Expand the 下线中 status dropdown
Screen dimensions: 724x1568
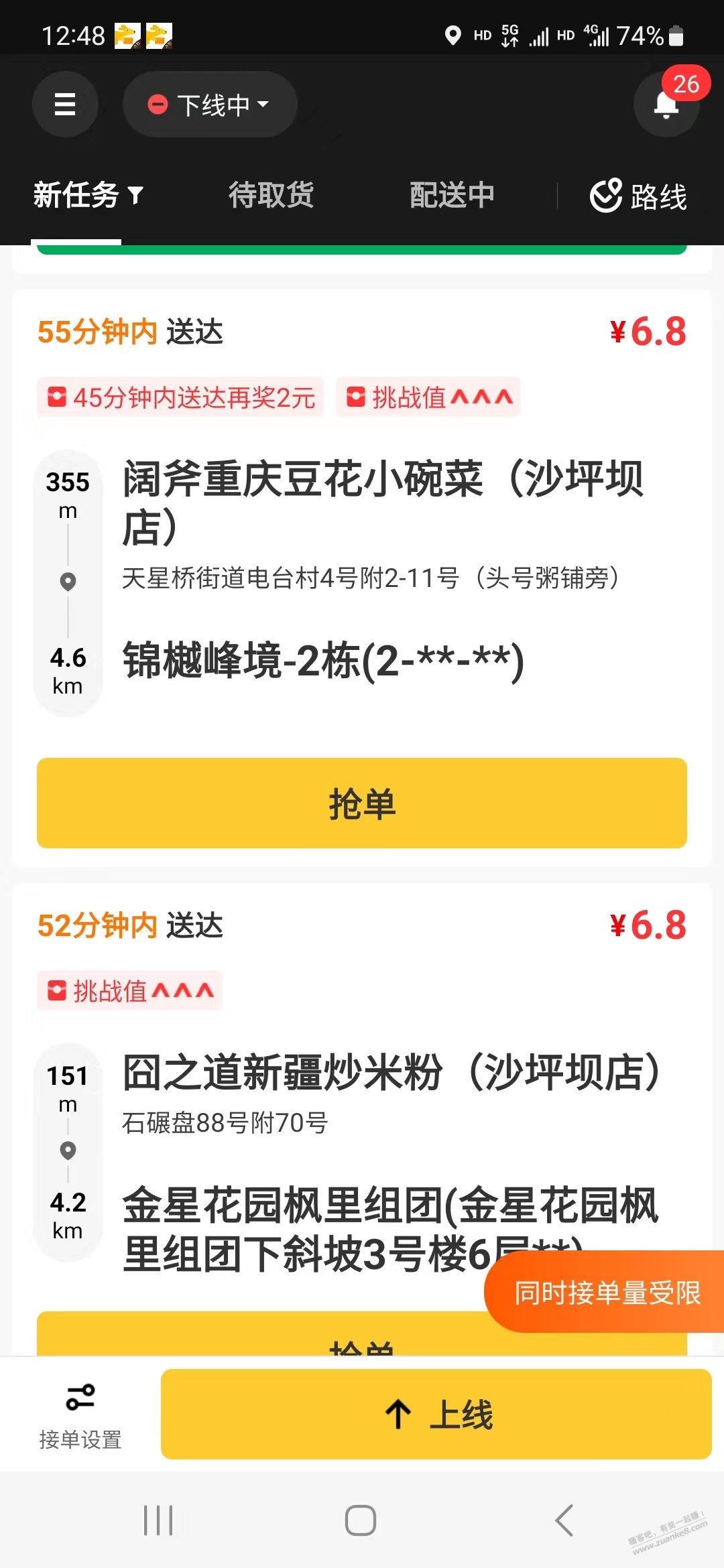coord(209,105)
